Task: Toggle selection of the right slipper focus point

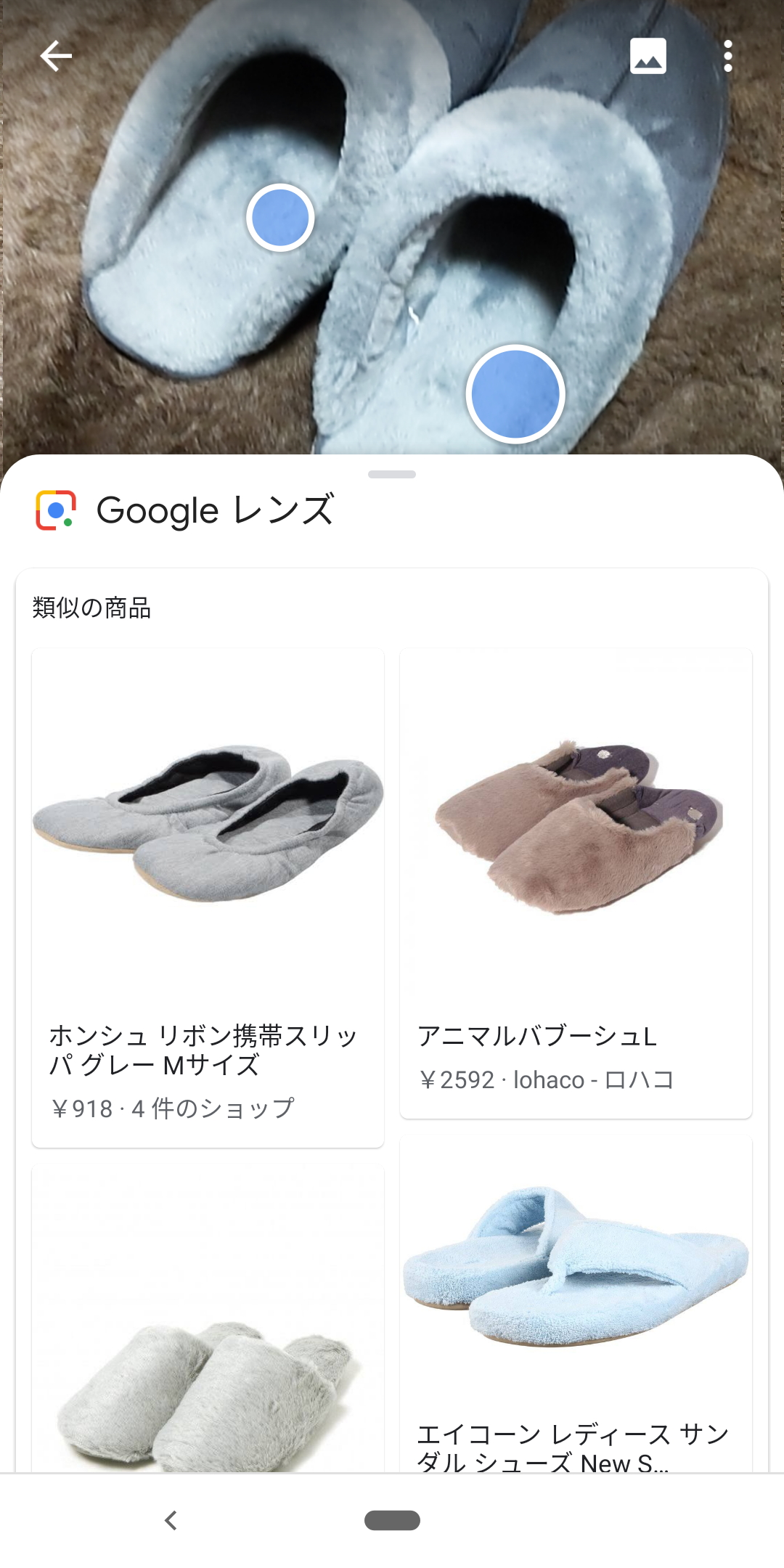Action: coord(514,393)
